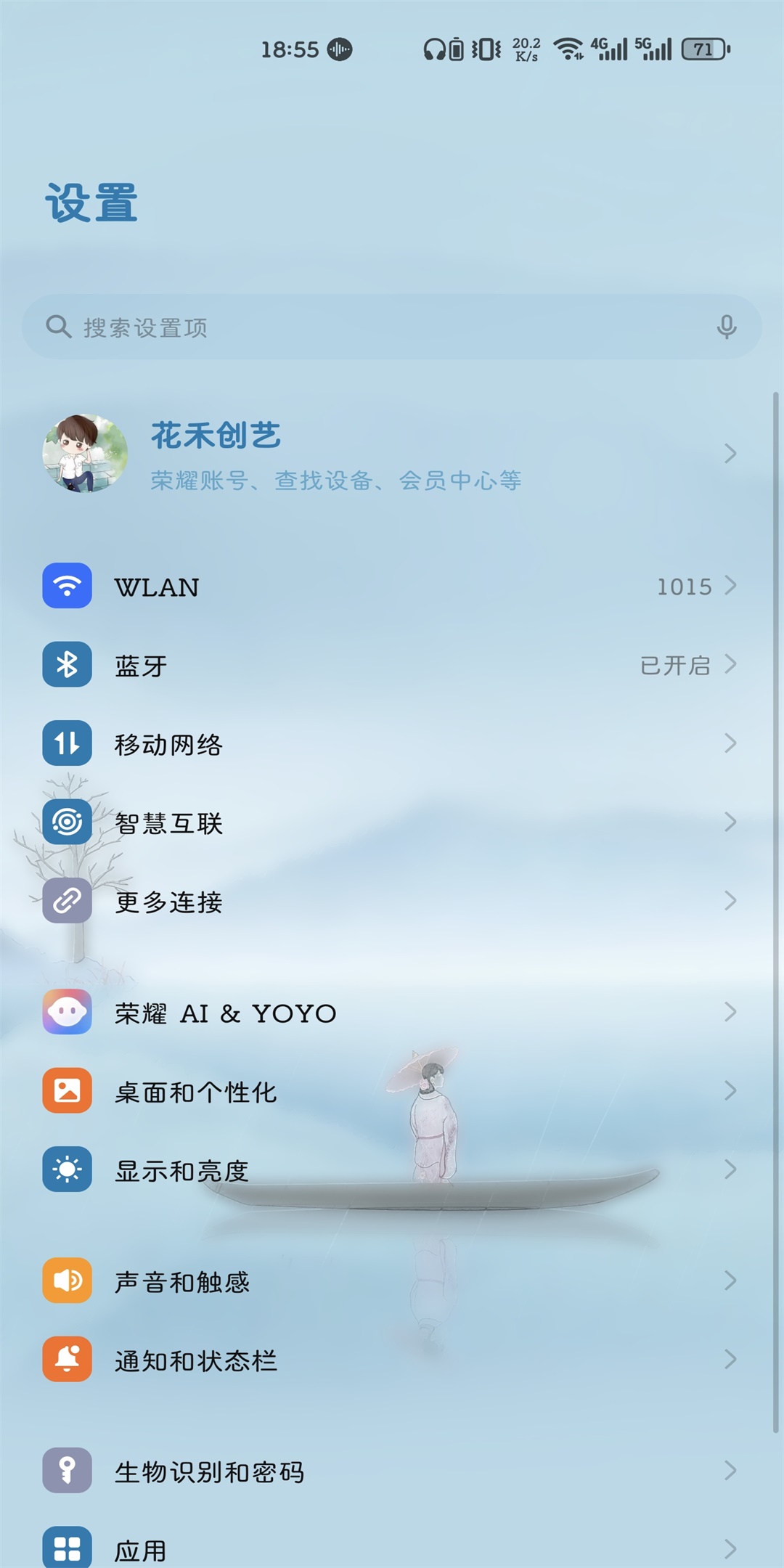Open 蓝牙 Bluetooth settings
The image size is (784, 1568).
(392, 665)
